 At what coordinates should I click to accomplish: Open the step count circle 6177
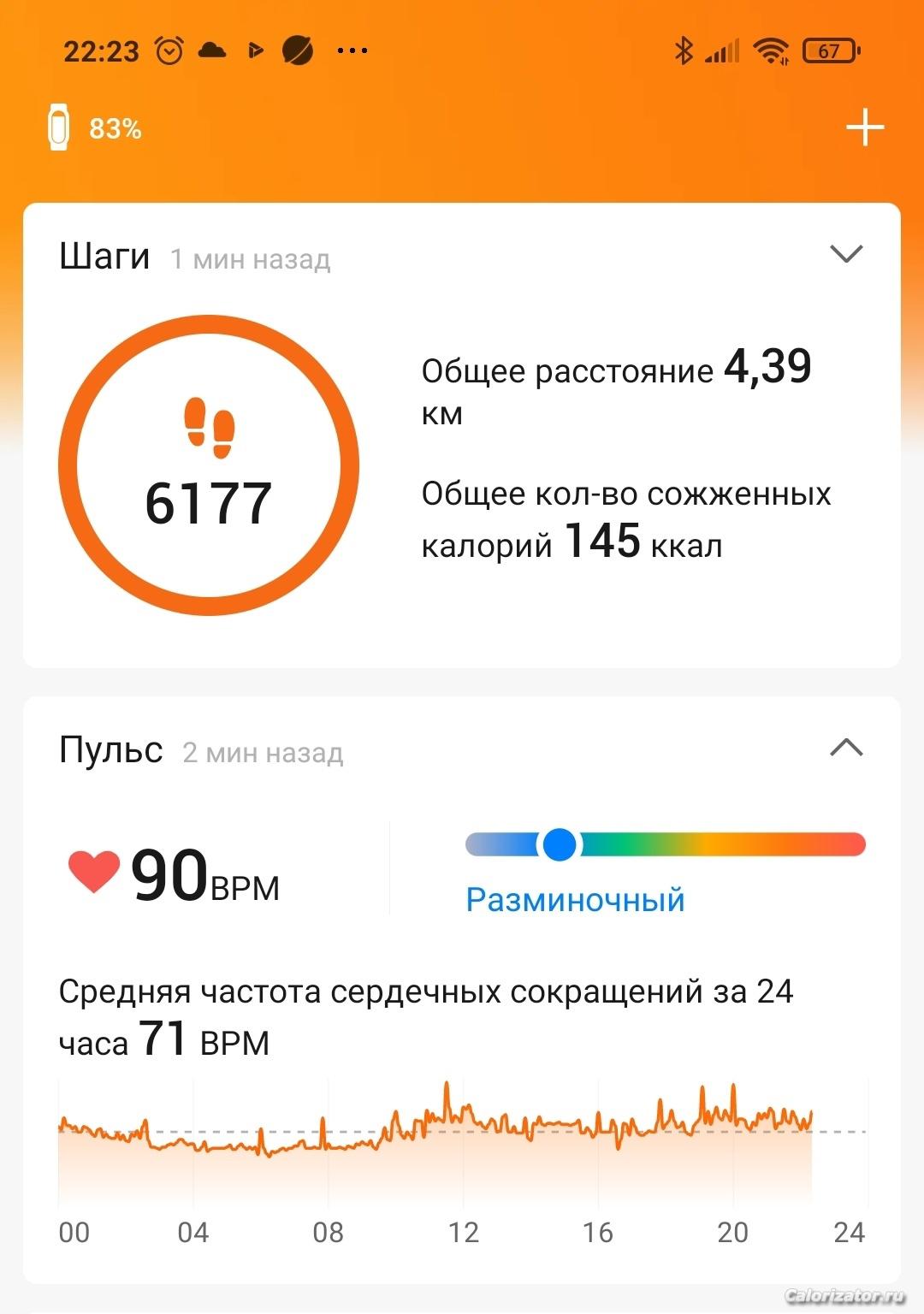pos(209,465)
